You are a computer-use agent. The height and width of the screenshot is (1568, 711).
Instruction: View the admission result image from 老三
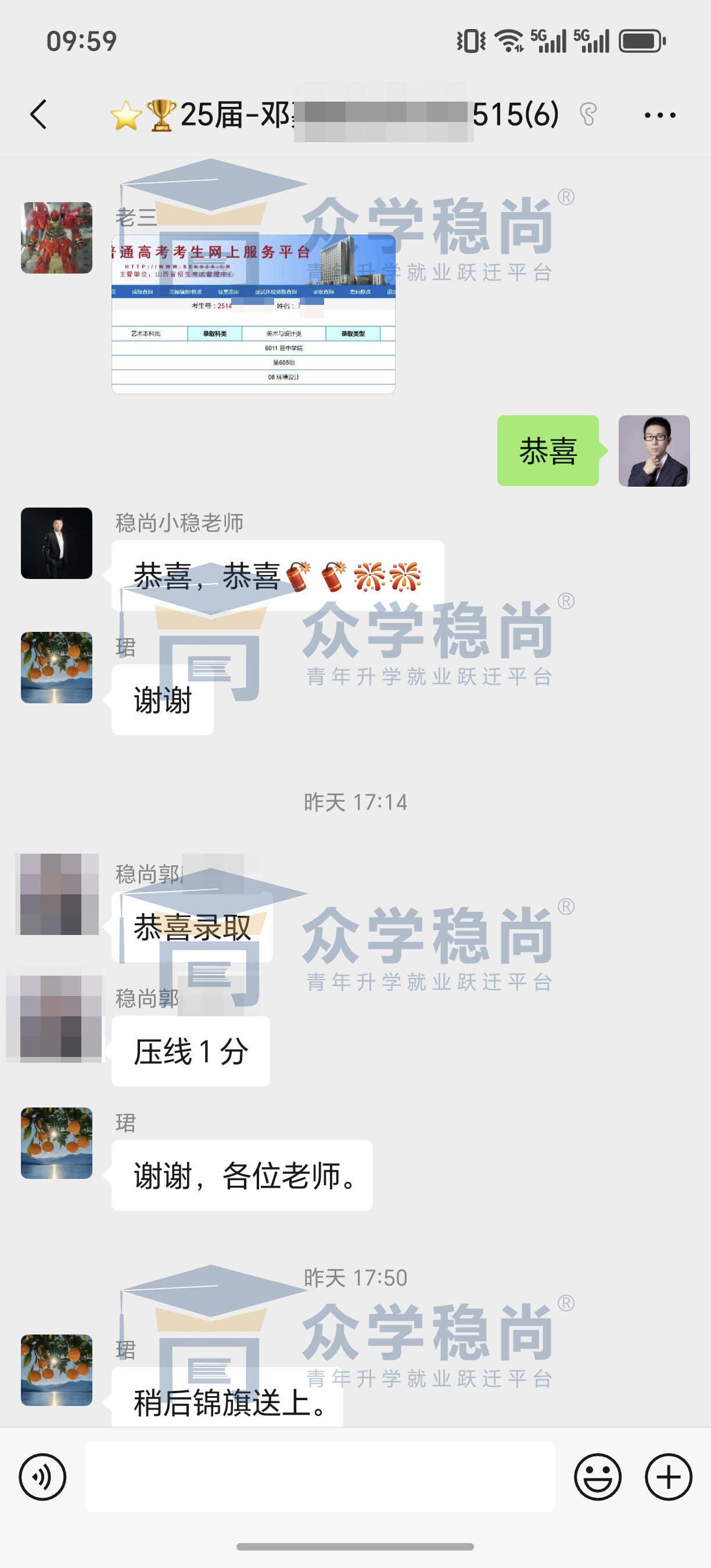[253, 314]
